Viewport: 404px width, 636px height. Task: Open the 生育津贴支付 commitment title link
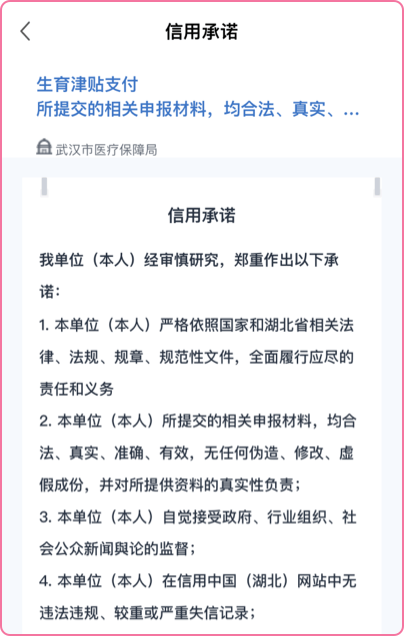[x=198, y=97]
